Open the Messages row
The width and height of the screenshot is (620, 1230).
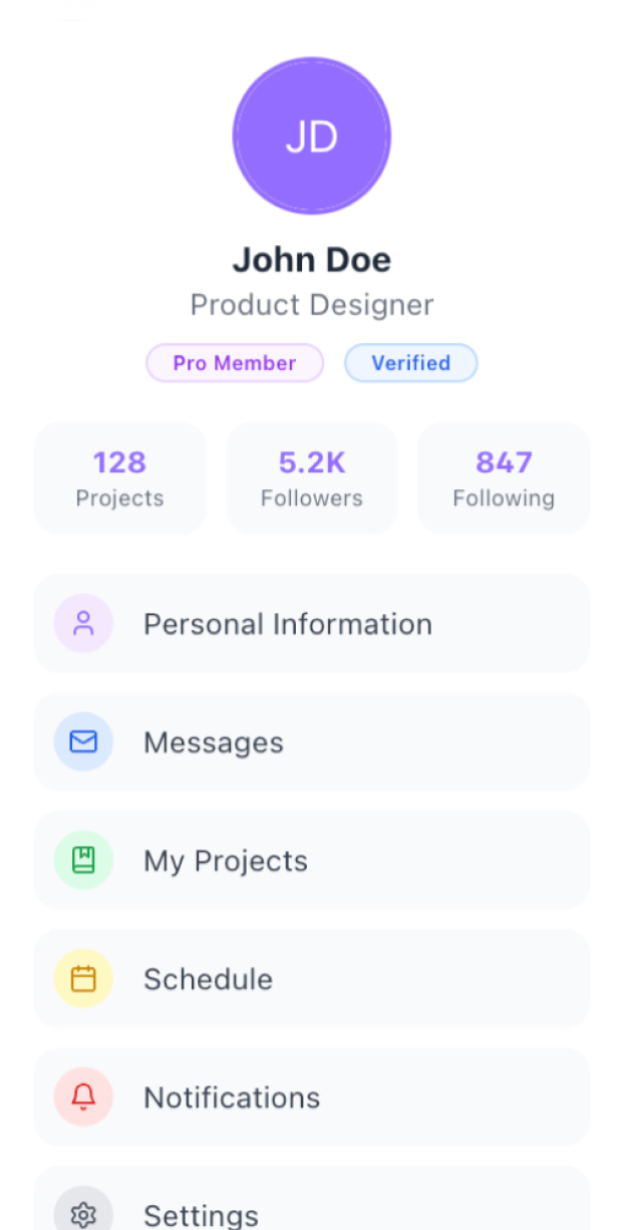pos(311,742)
